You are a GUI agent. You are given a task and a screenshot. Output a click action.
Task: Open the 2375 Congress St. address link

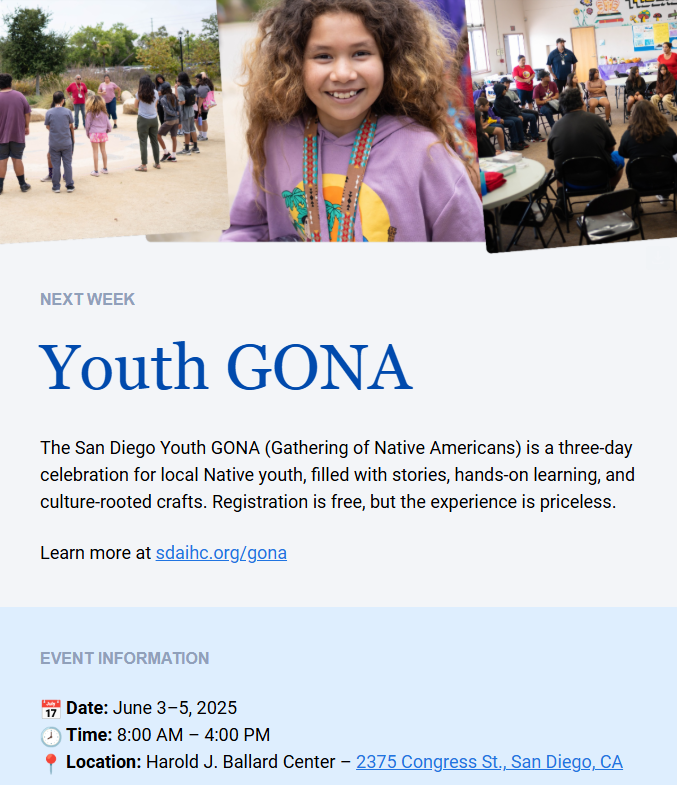tap(489, 762)
